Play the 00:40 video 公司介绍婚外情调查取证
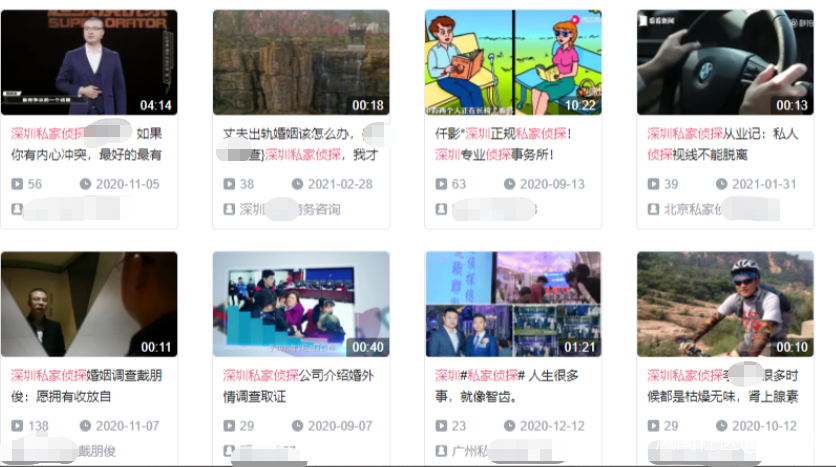The width and height of the screenshot is (836, 467). pyautogui.click(x=301, y=304)
